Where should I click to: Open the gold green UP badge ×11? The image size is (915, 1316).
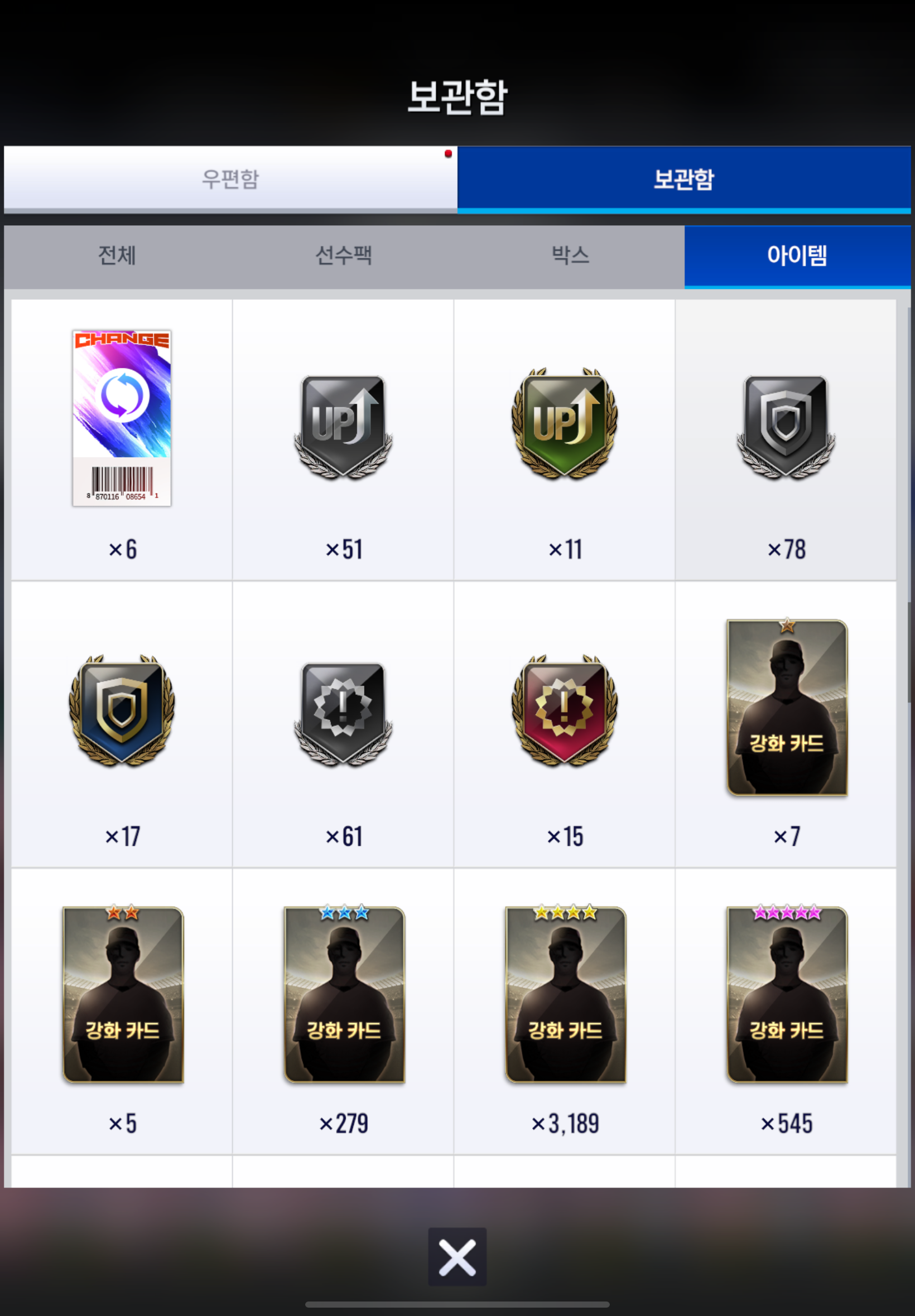coord(565,425)
